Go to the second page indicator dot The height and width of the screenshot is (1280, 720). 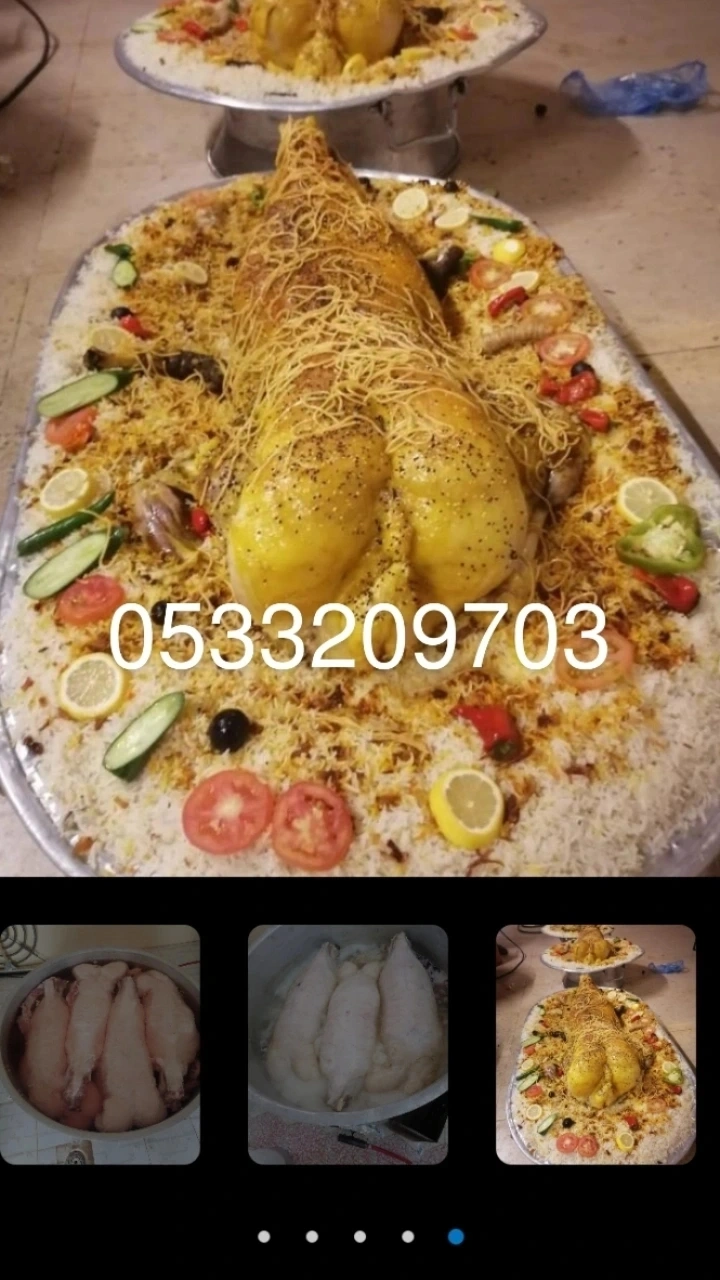(312, 1237)
